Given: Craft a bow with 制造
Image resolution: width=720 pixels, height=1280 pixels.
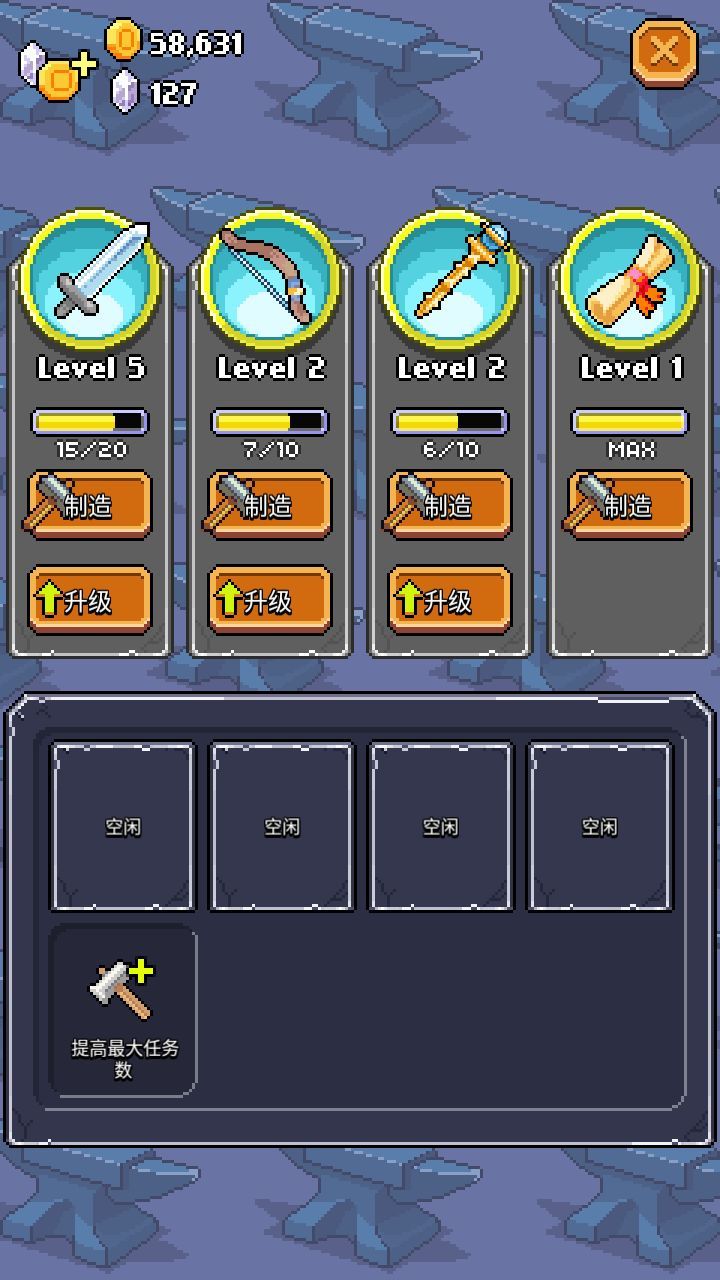Looking at the screenshot, I should point(270,505).
